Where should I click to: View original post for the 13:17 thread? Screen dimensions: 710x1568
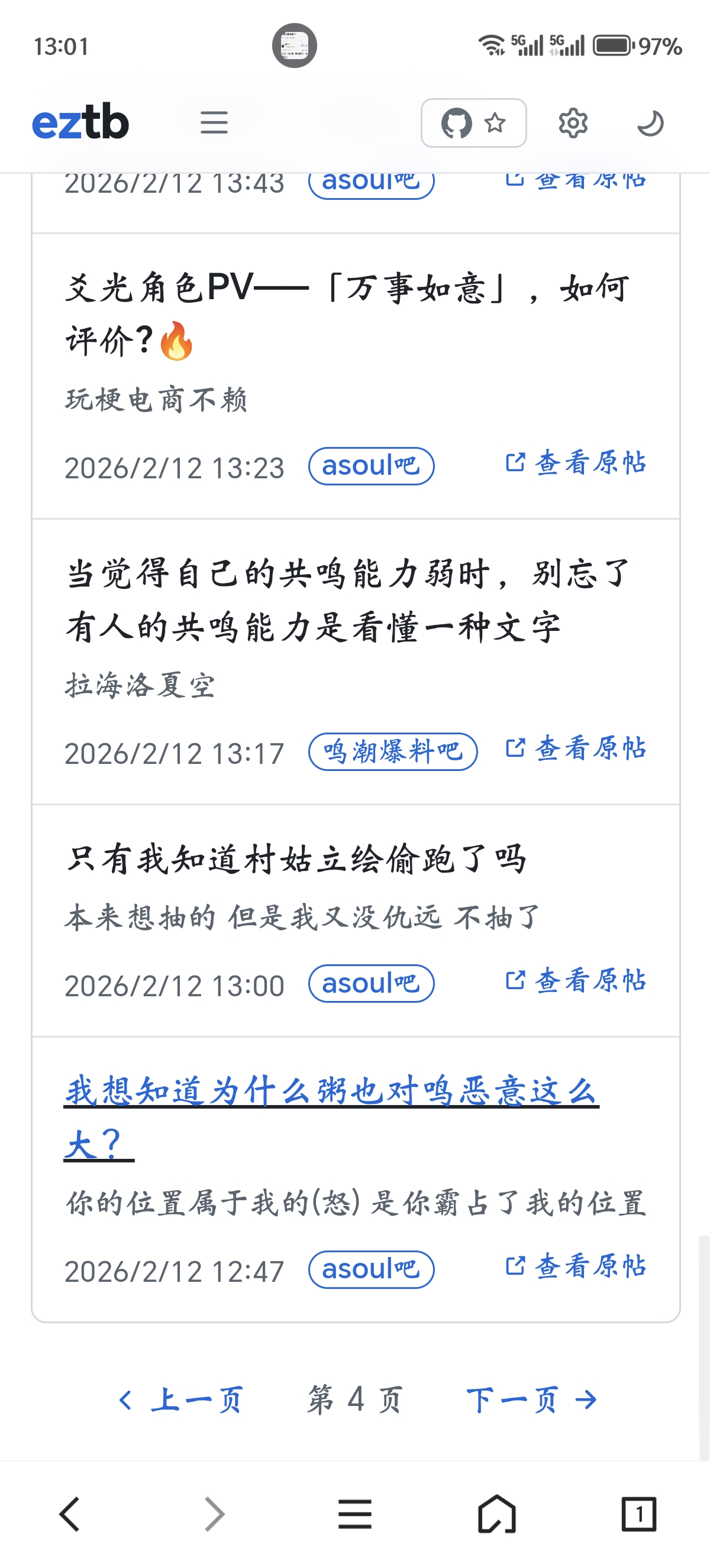point(576,749)
